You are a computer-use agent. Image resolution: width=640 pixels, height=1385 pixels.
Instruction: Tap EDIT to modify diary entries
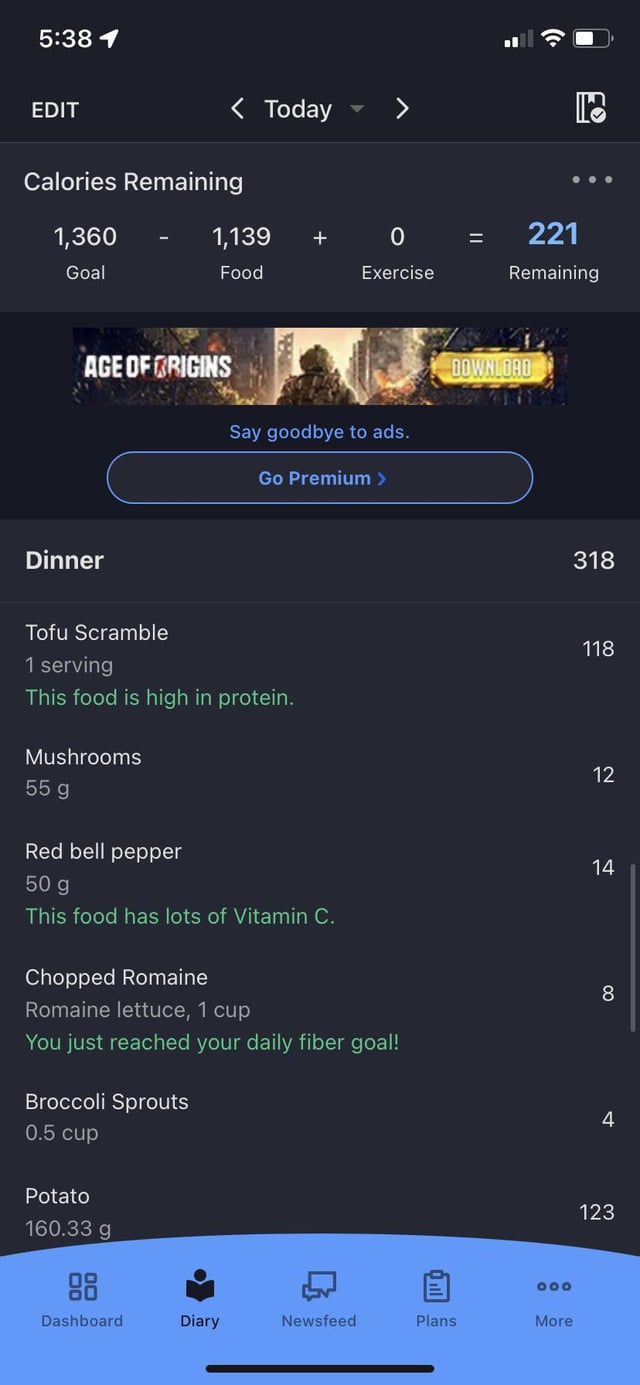[55, 110]
